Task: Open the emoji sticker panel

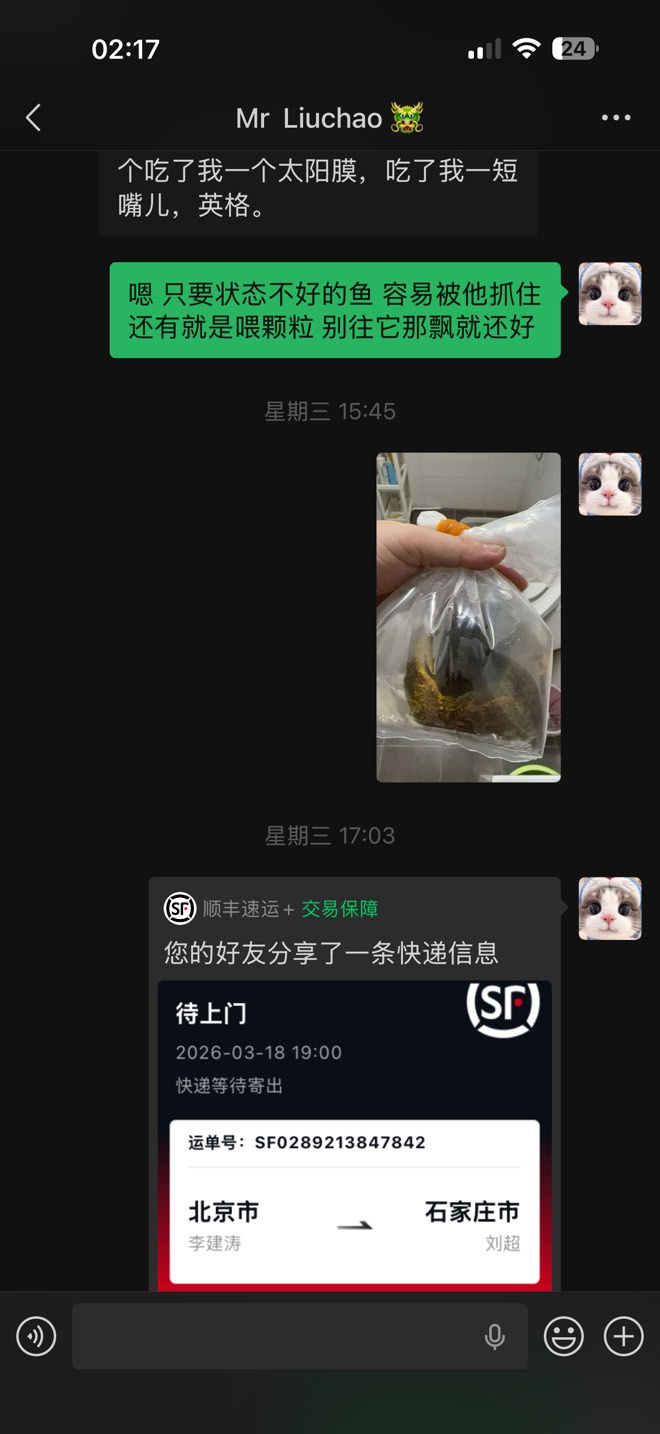Action: [563, 1336]
